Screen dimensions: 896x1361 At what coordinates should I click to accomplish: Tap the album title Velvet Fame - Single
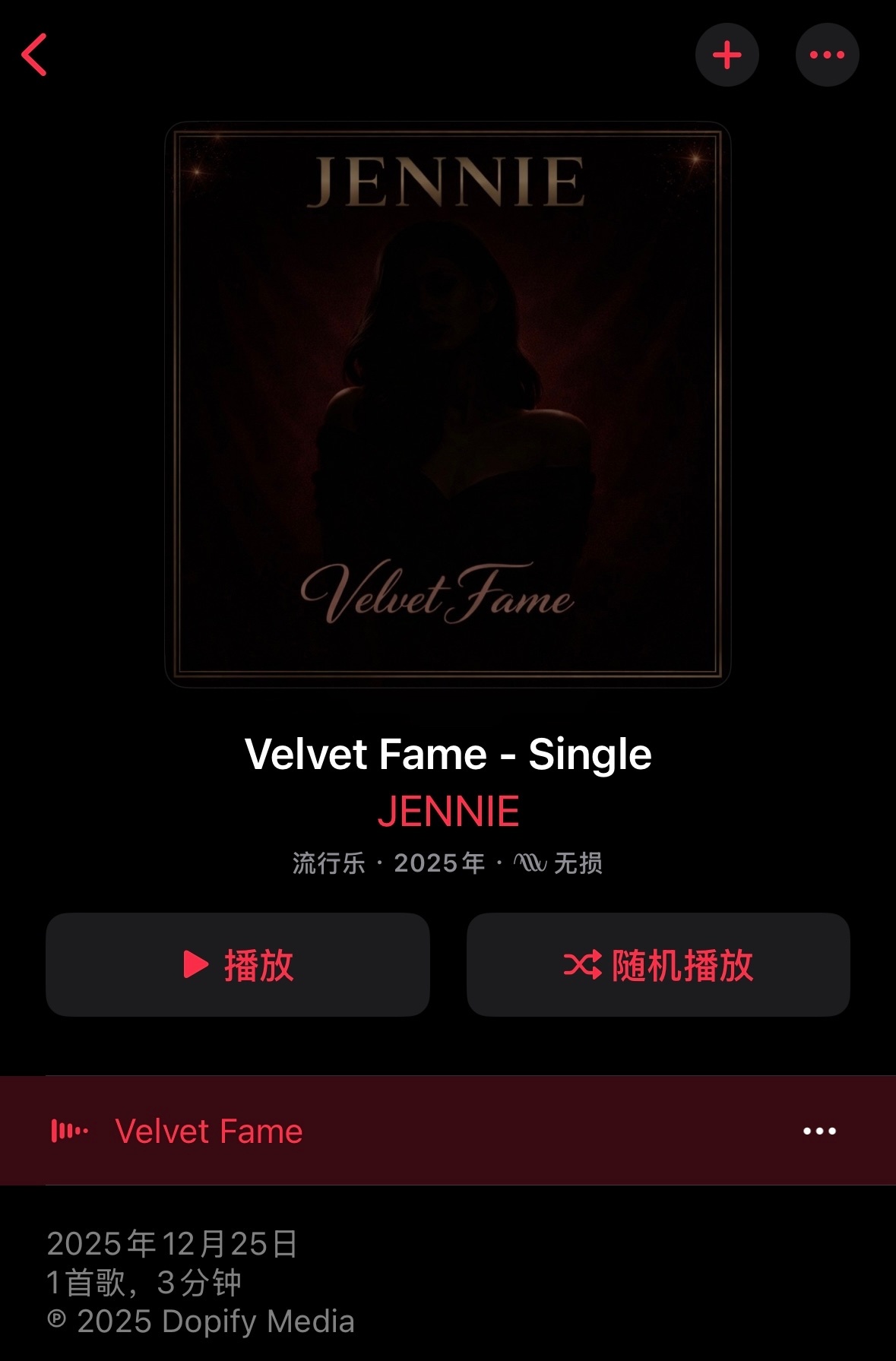pyautogui.click(x=448, y=755)
